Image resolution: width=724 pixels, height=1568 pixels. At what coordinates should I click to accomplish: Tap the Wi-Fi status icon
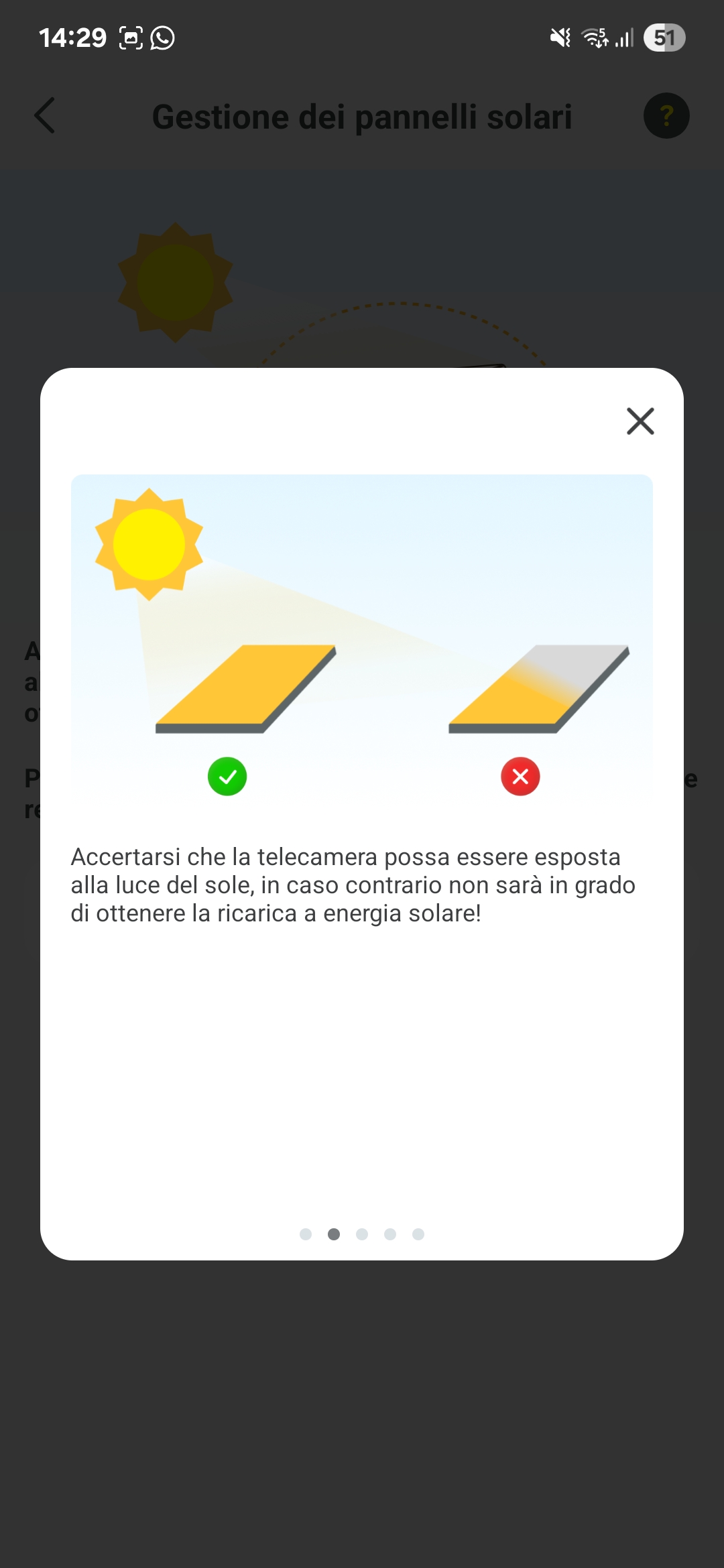tap(595, 38)
